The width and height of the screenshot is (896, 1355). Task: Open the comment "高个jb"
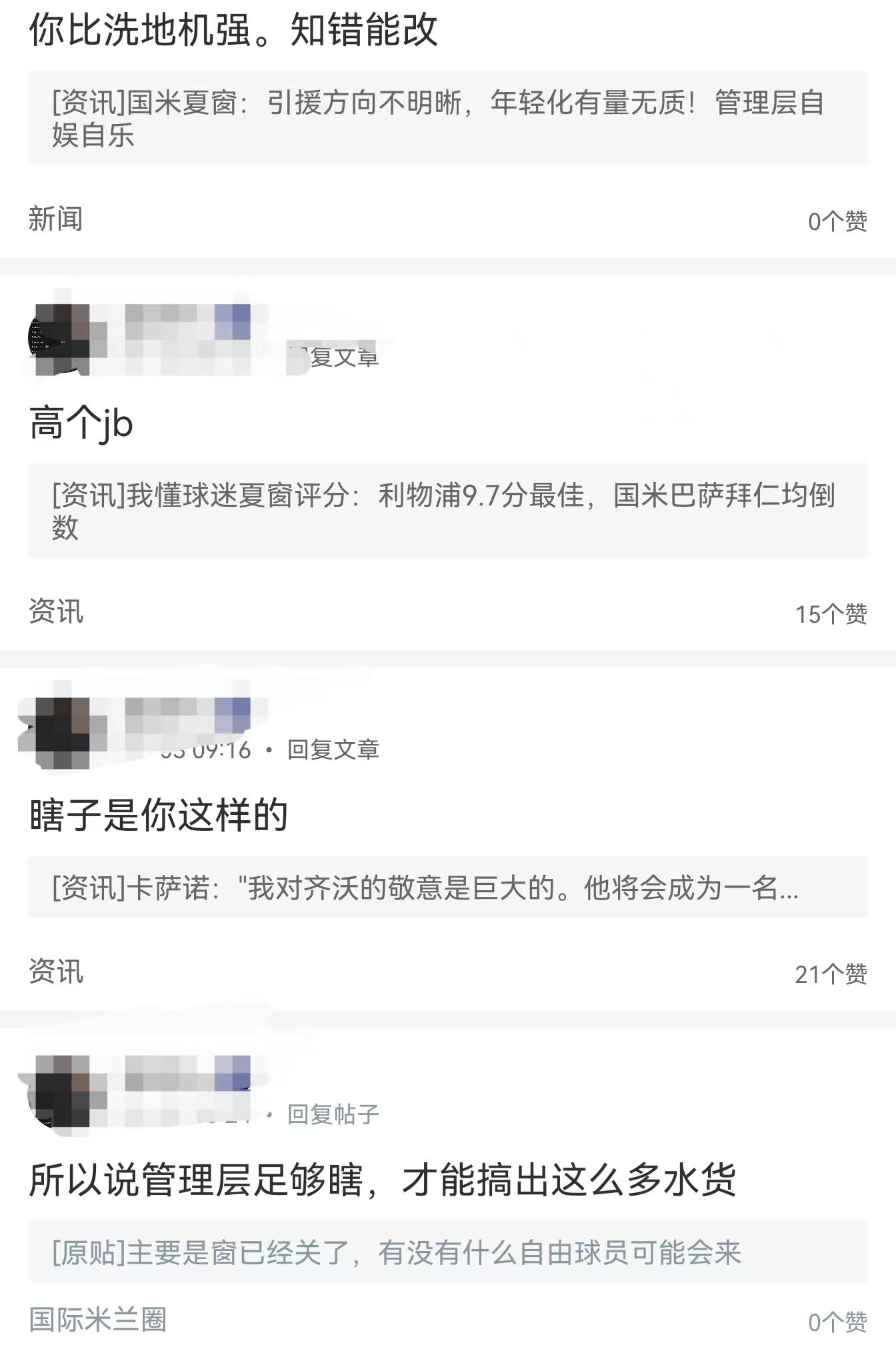click(81, 424)
